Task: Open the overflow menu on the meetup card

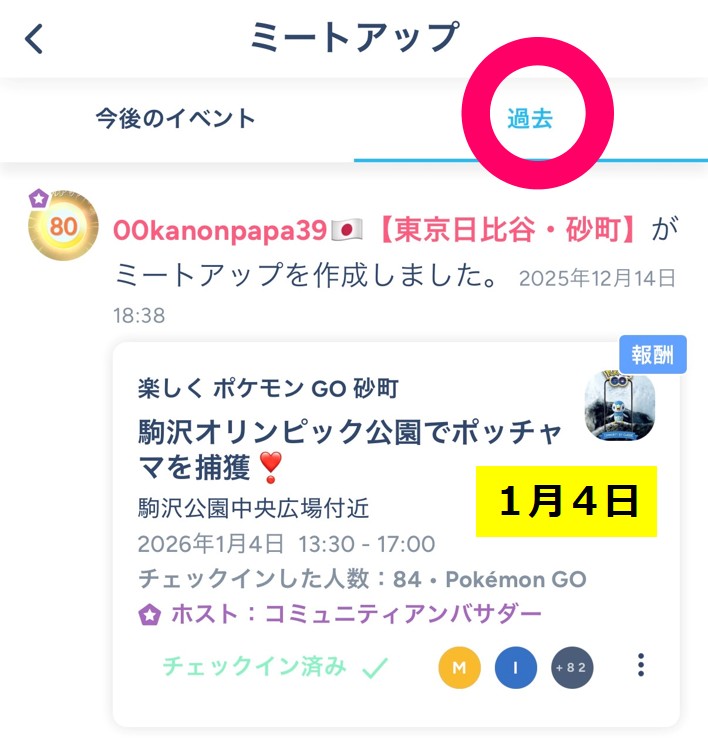Action: 641,666
